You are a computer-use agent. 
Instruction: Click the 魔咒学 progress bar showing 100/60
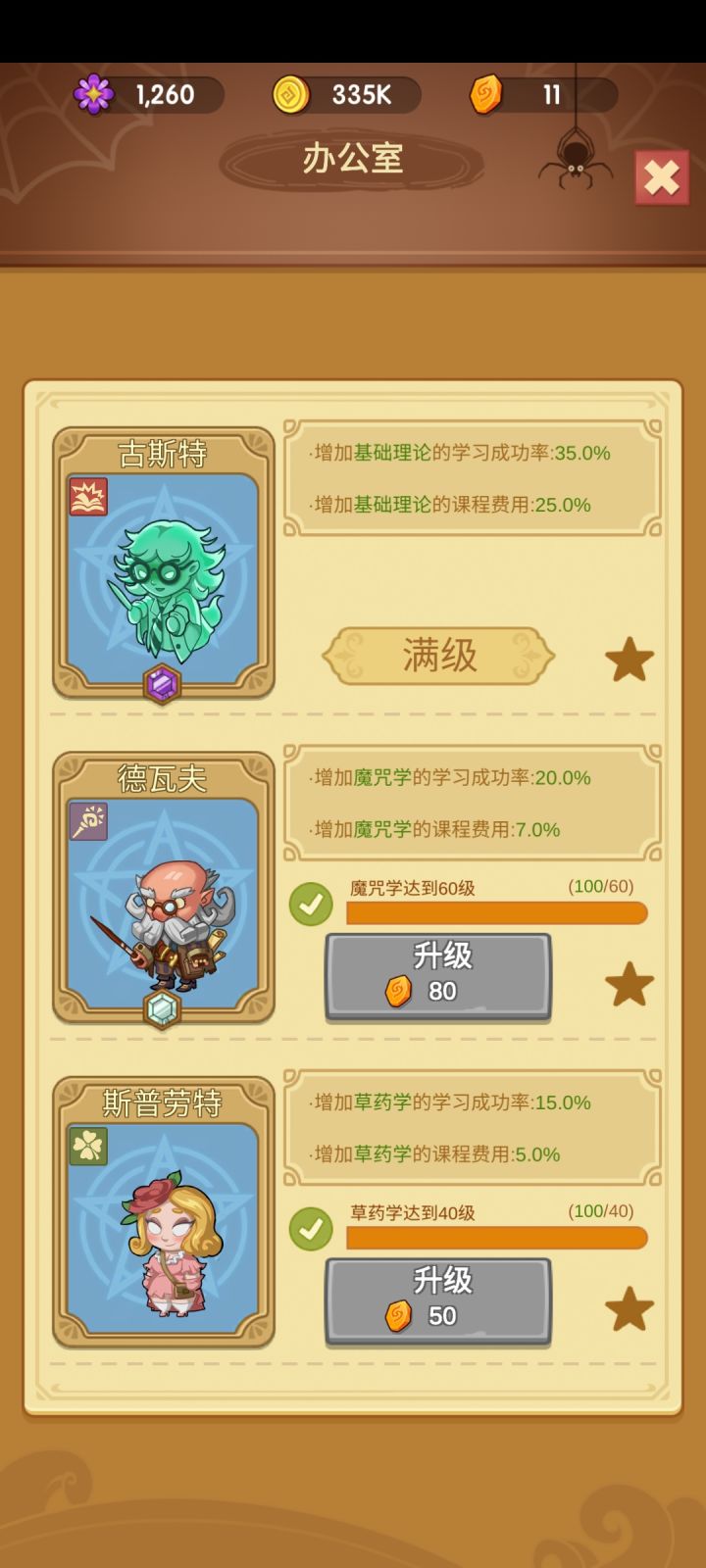click(x=495, y=912)
